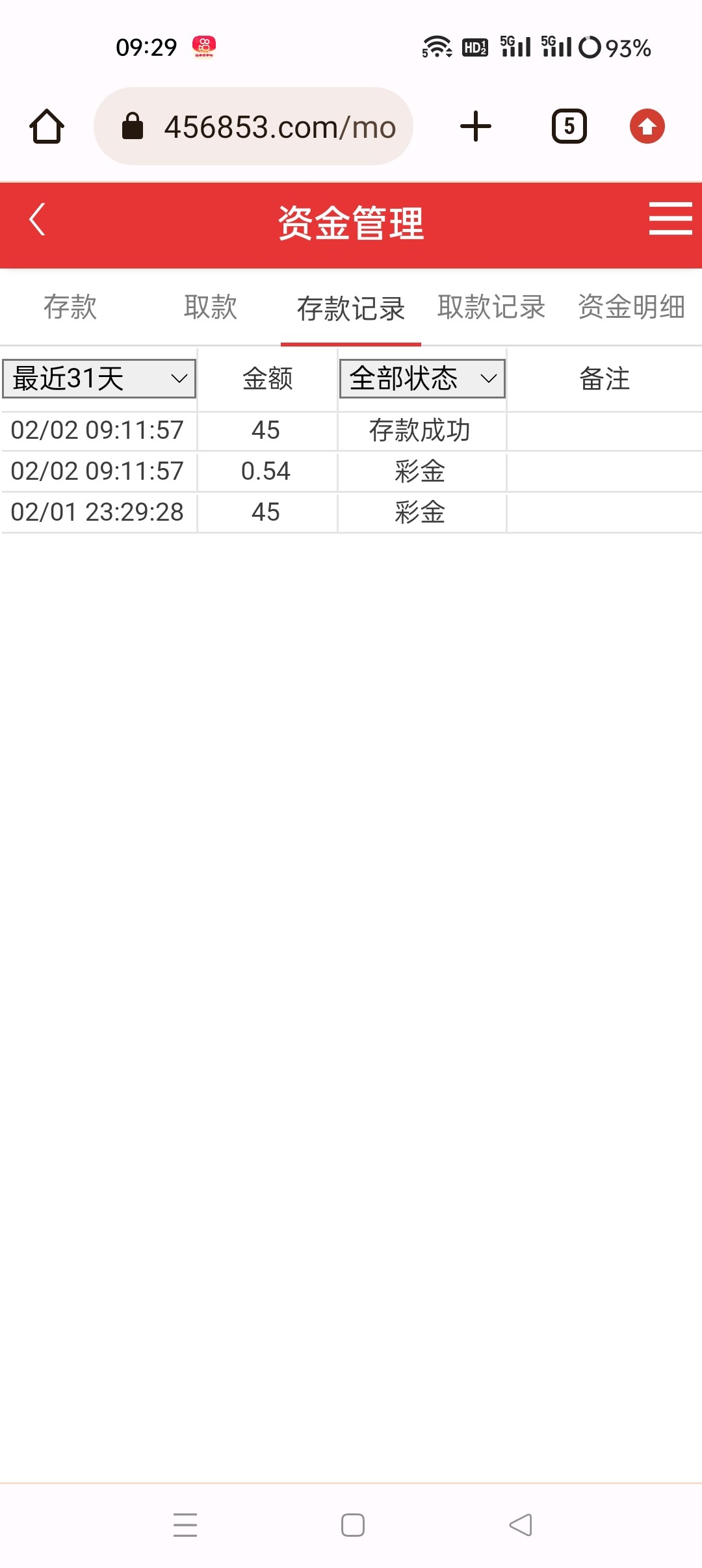Select the 存款记录 tab
This screenshot has height=1568, width=702.
(351, 308)
